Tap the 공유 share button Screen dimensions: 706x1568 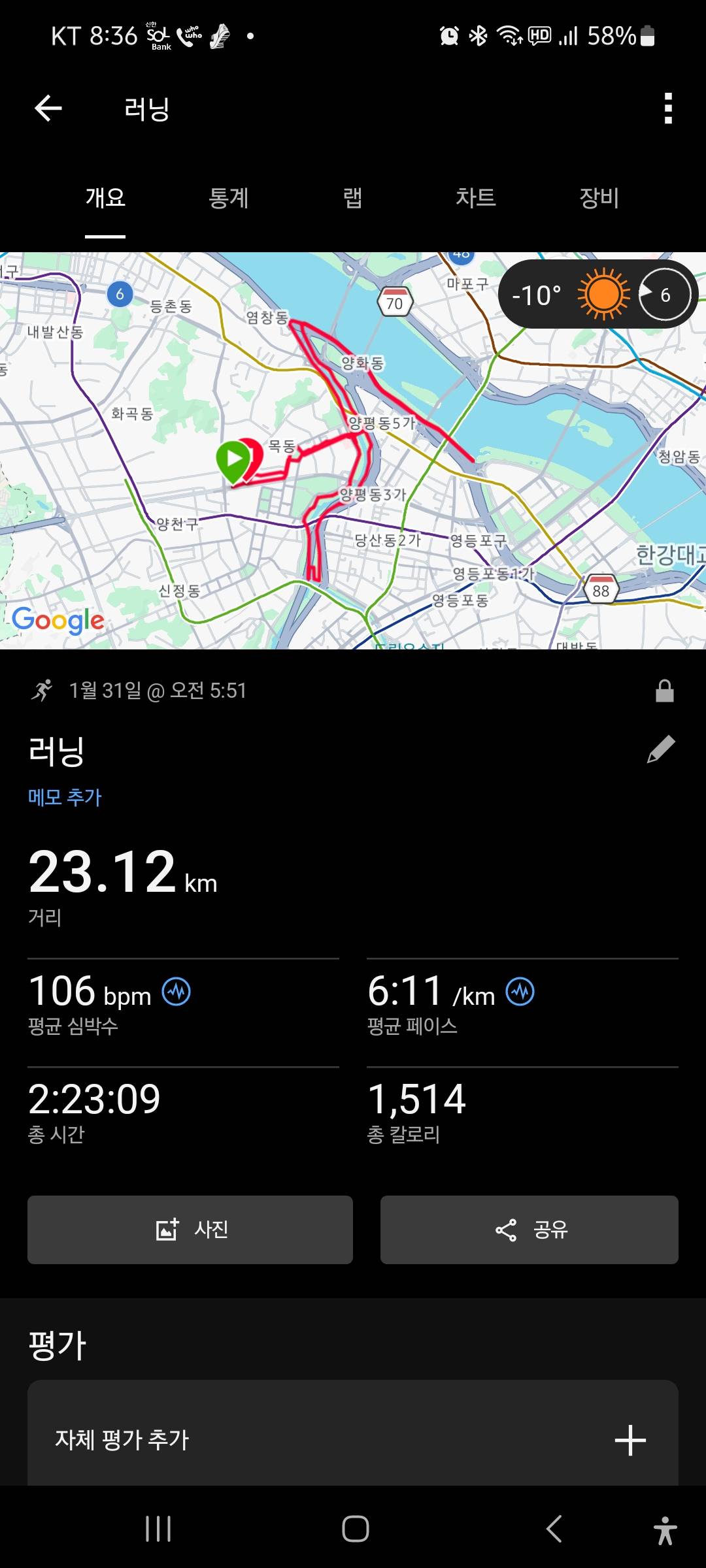click(x=529, y=1230)
